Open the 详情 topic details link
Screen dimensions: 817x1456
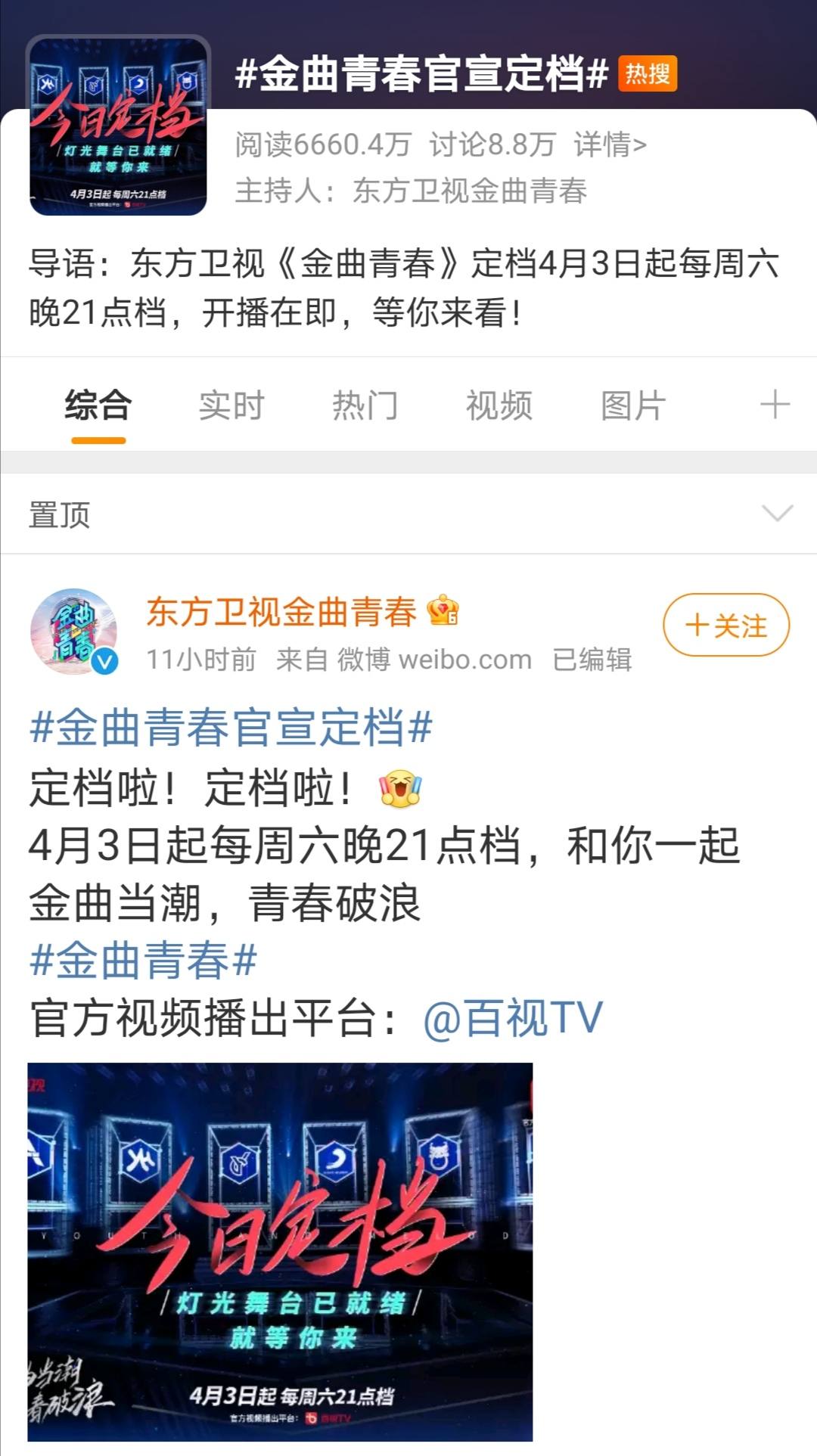pos(610,144)
